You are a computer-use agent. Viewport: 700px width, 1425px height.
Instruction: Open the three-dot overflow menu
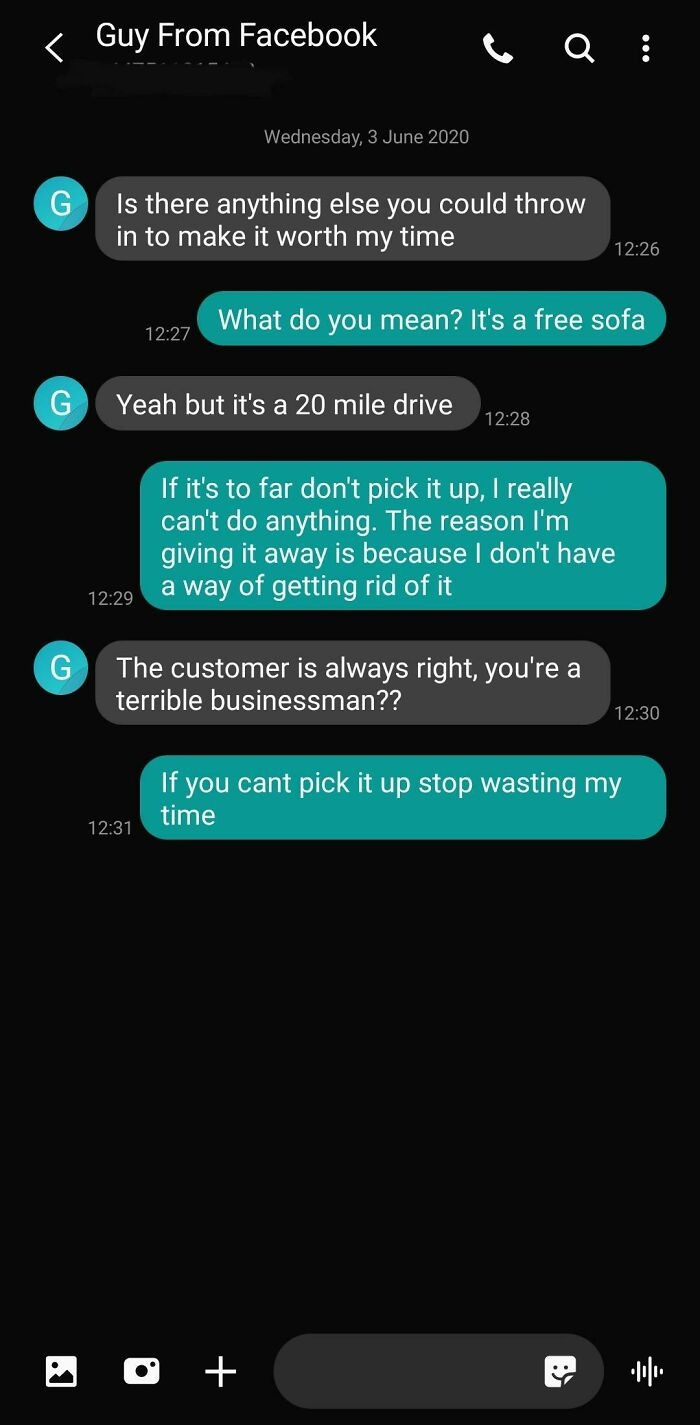[646, 47]
